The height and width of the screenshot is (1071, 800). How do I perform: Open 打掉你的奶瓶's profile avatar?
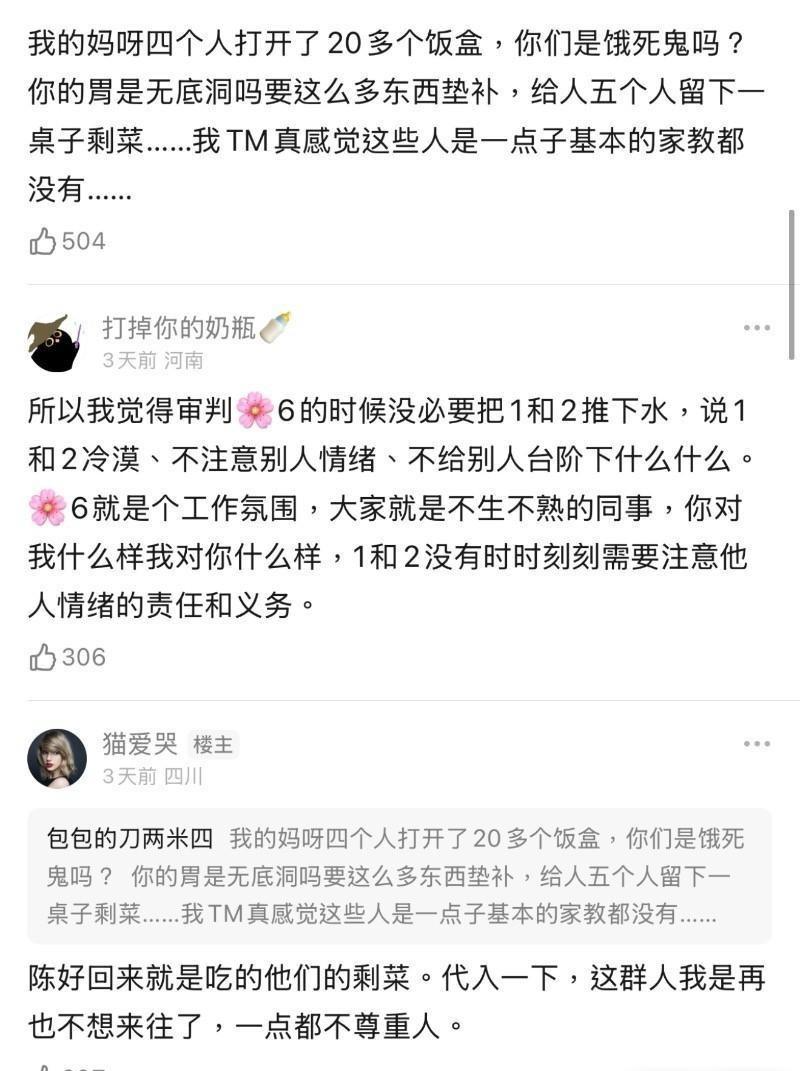(56, 343)
